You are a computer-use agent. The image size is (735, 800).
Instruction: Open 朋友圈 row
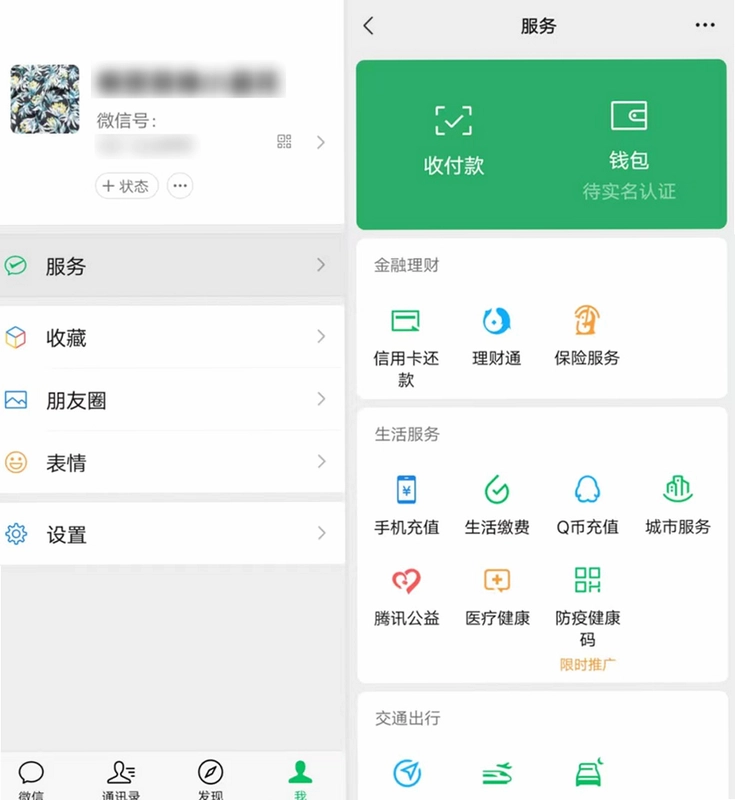(x=172, y=400)
